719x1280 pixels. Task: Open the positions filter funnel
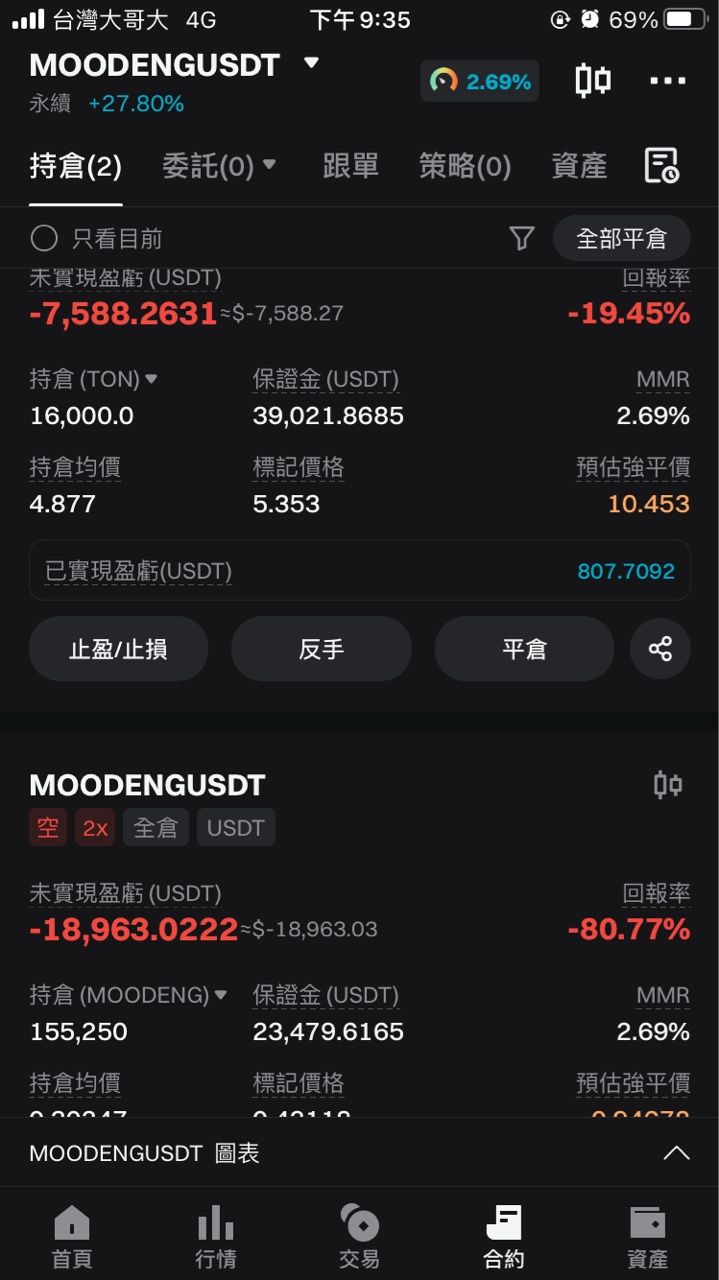521,238
